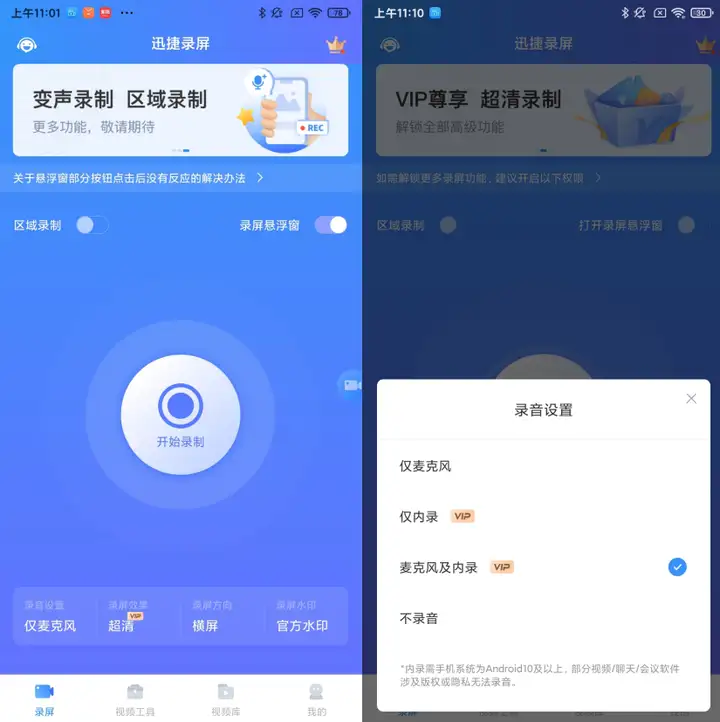The height and width of the screenshot is (722, 720).
Task: Toggle the 录屏悬浮窗 switch off
Action: [330, 225]
